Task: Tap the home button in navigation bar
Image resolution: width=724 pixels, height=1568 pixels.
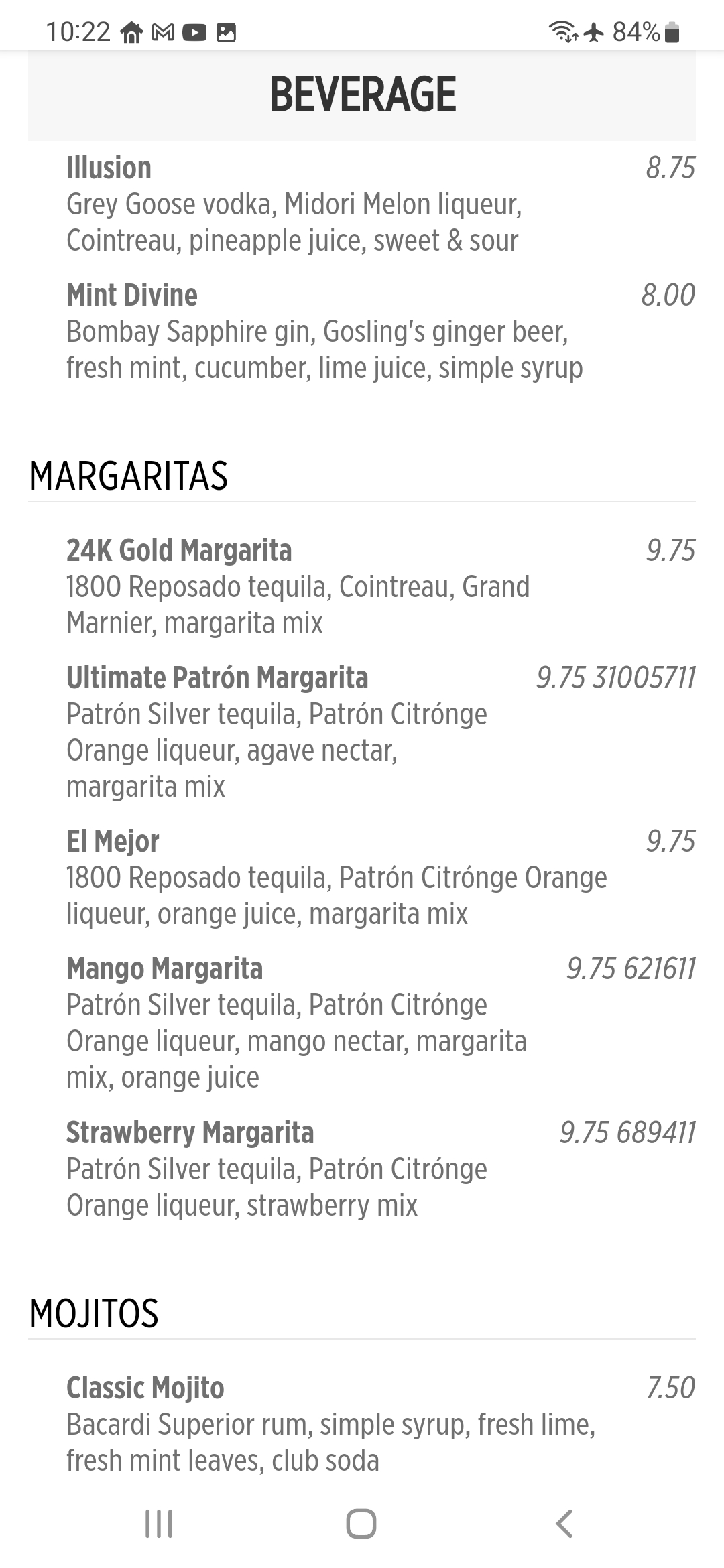Action: [361, 1523]
